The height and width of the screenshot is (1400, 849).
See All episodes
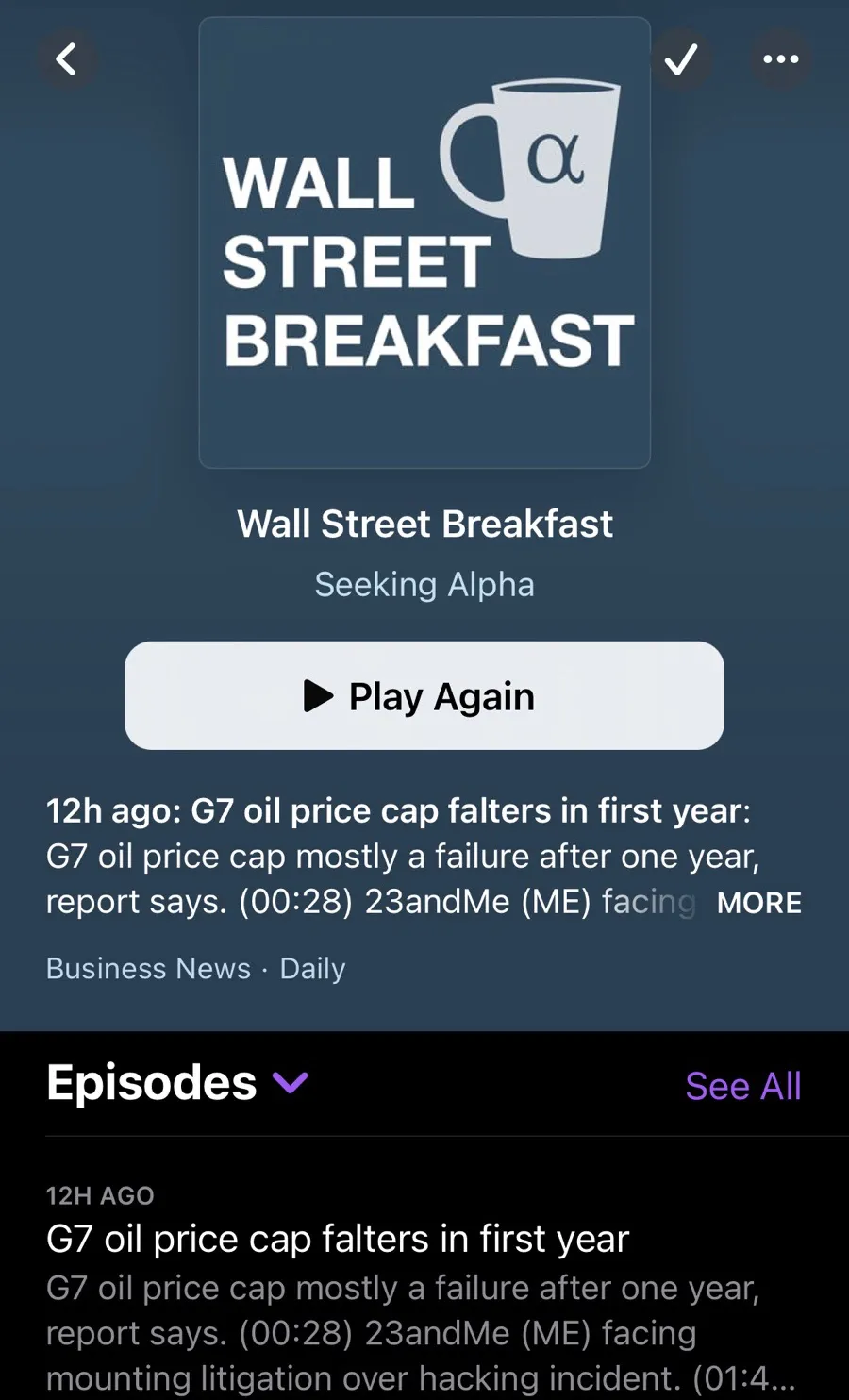coord(742,1086)
